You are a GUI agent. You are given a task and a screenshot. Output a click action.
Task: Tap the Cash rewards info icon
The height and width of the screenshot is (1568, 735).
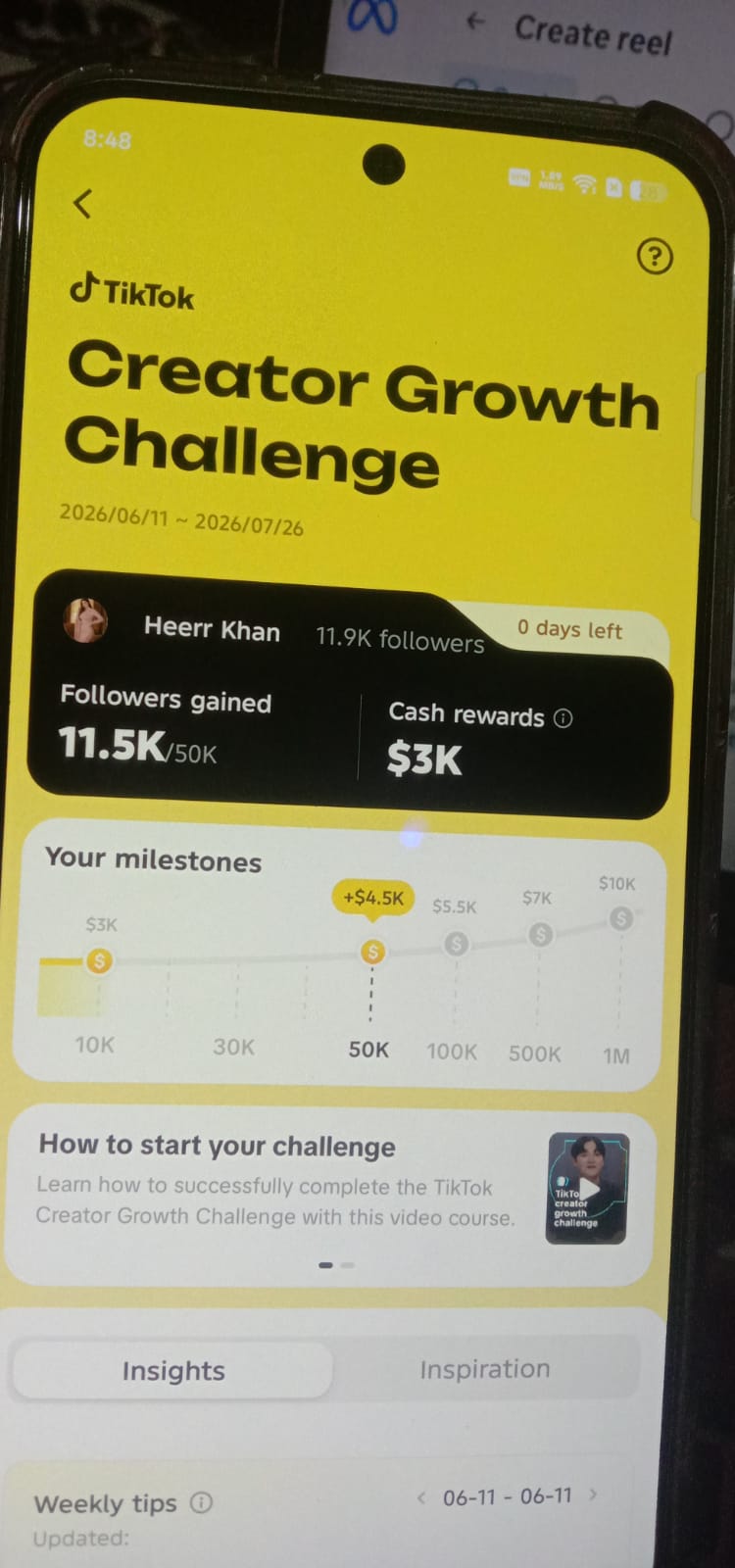click(x=563, y=718)
